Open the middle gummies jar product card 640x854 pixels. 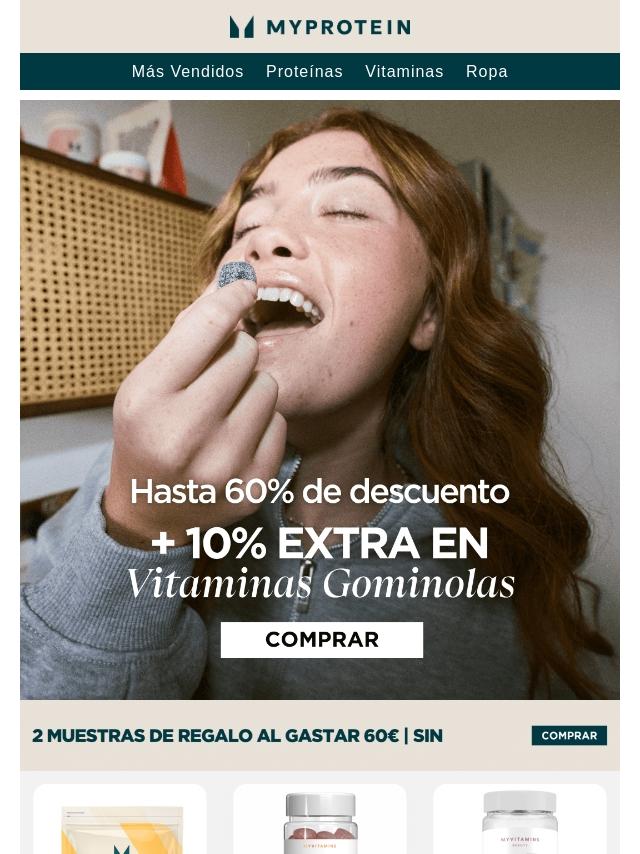coord(320,819)
